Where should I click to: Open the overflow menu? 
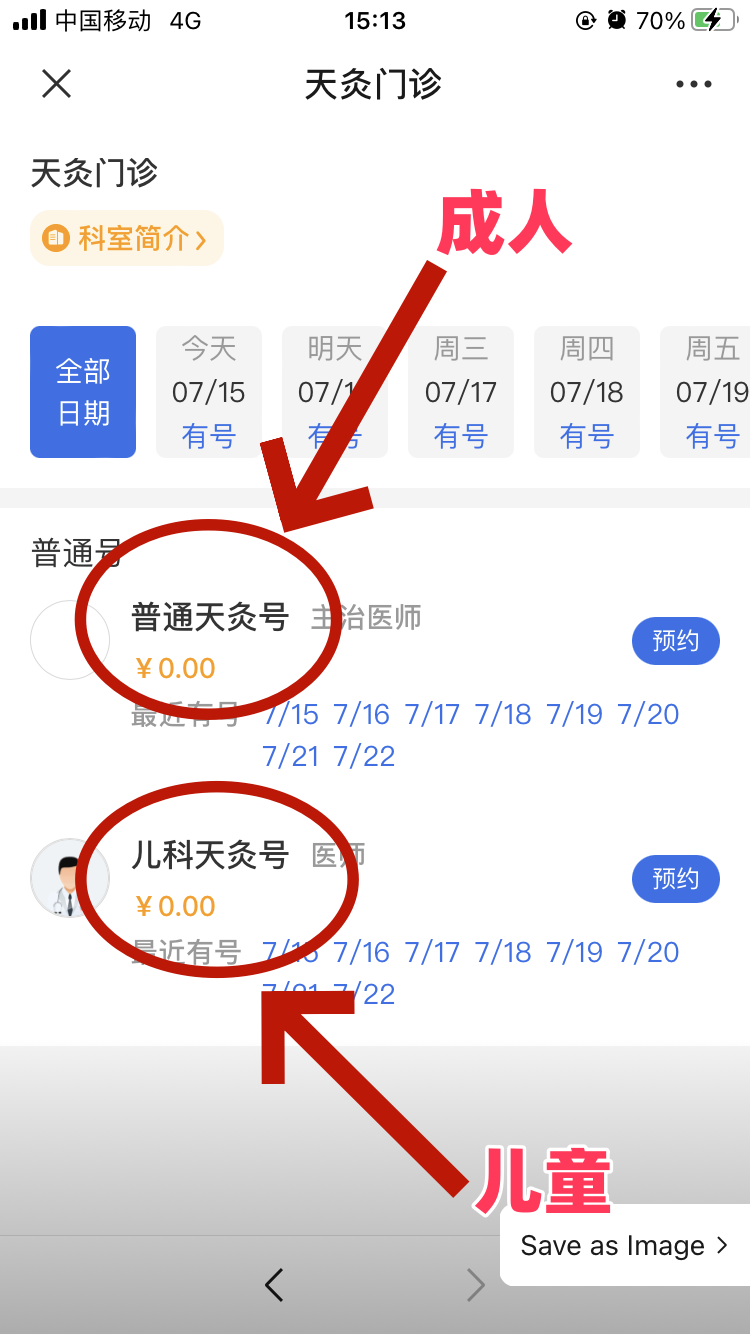[x=694, y=84]
